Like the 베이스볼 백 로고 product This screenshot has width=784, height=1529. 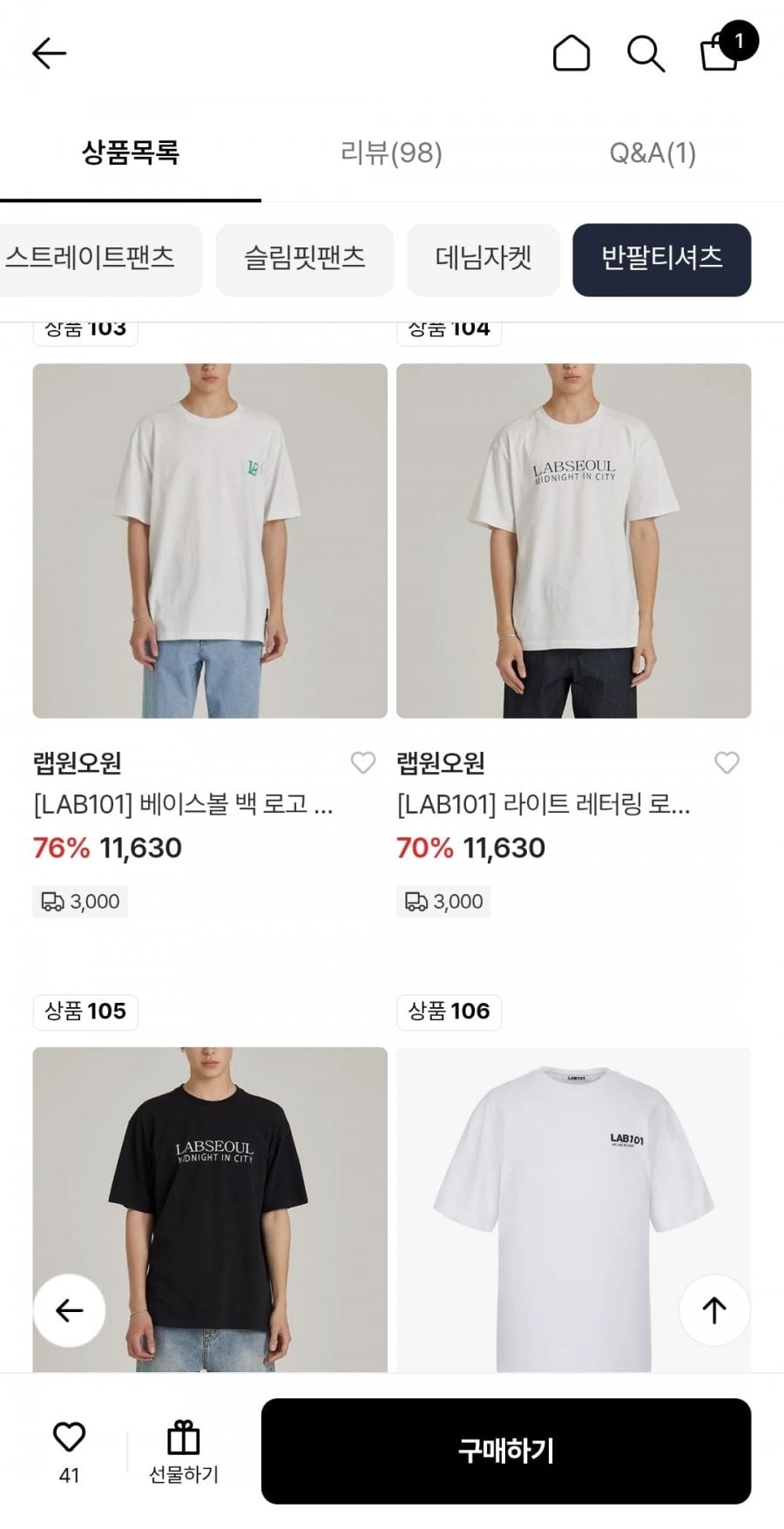[x=363, y=763]
